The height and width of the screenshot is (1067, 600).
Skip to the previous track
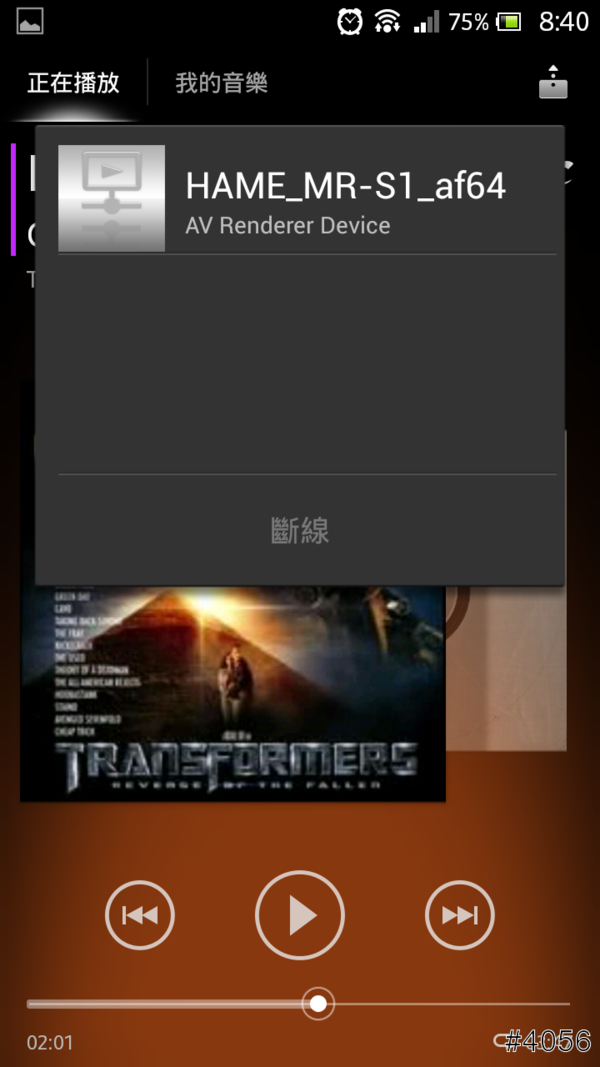pyautogui.click(x=140, y=915)
